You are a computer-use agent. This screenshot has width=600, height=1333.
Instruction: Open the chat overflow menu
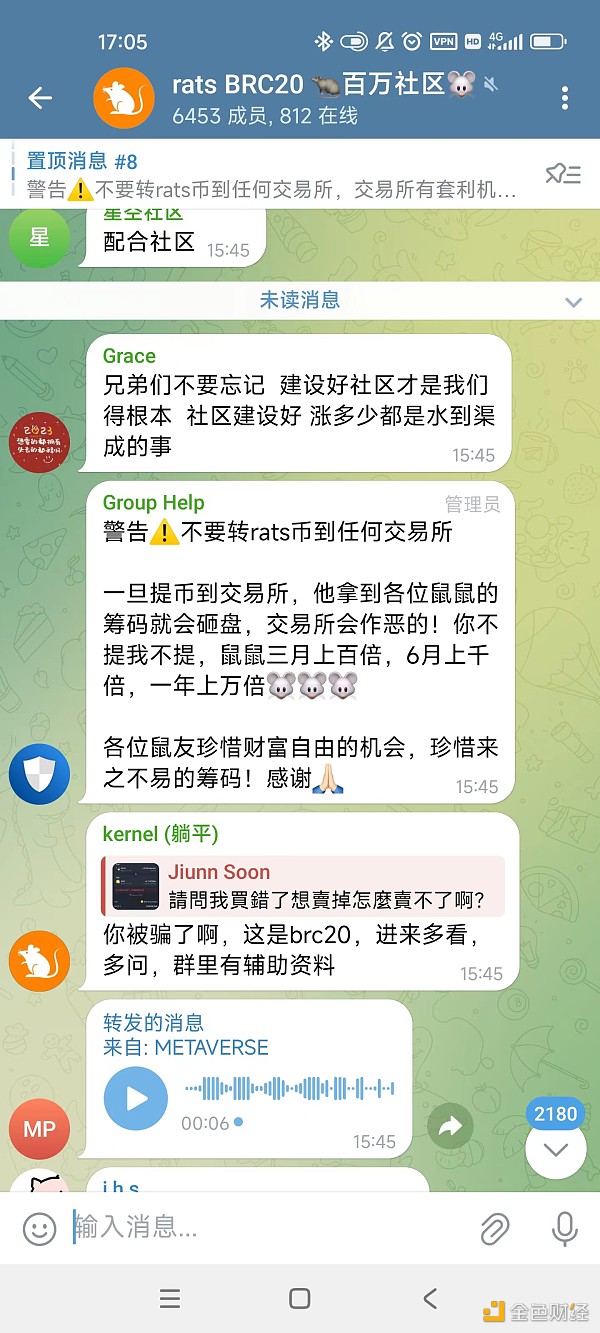pos(565,98)
